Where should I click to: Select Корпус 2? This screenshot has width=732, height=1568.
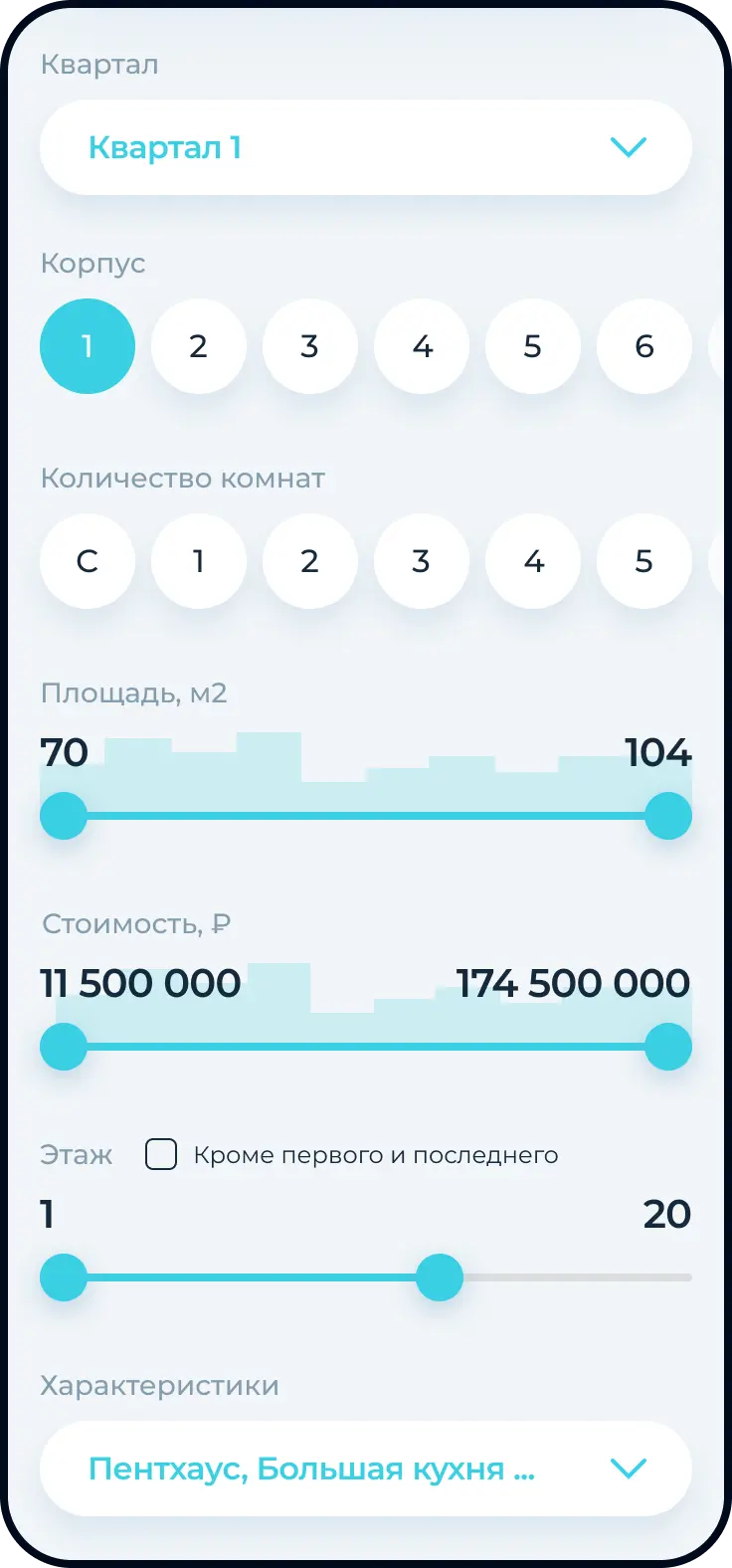199,346
